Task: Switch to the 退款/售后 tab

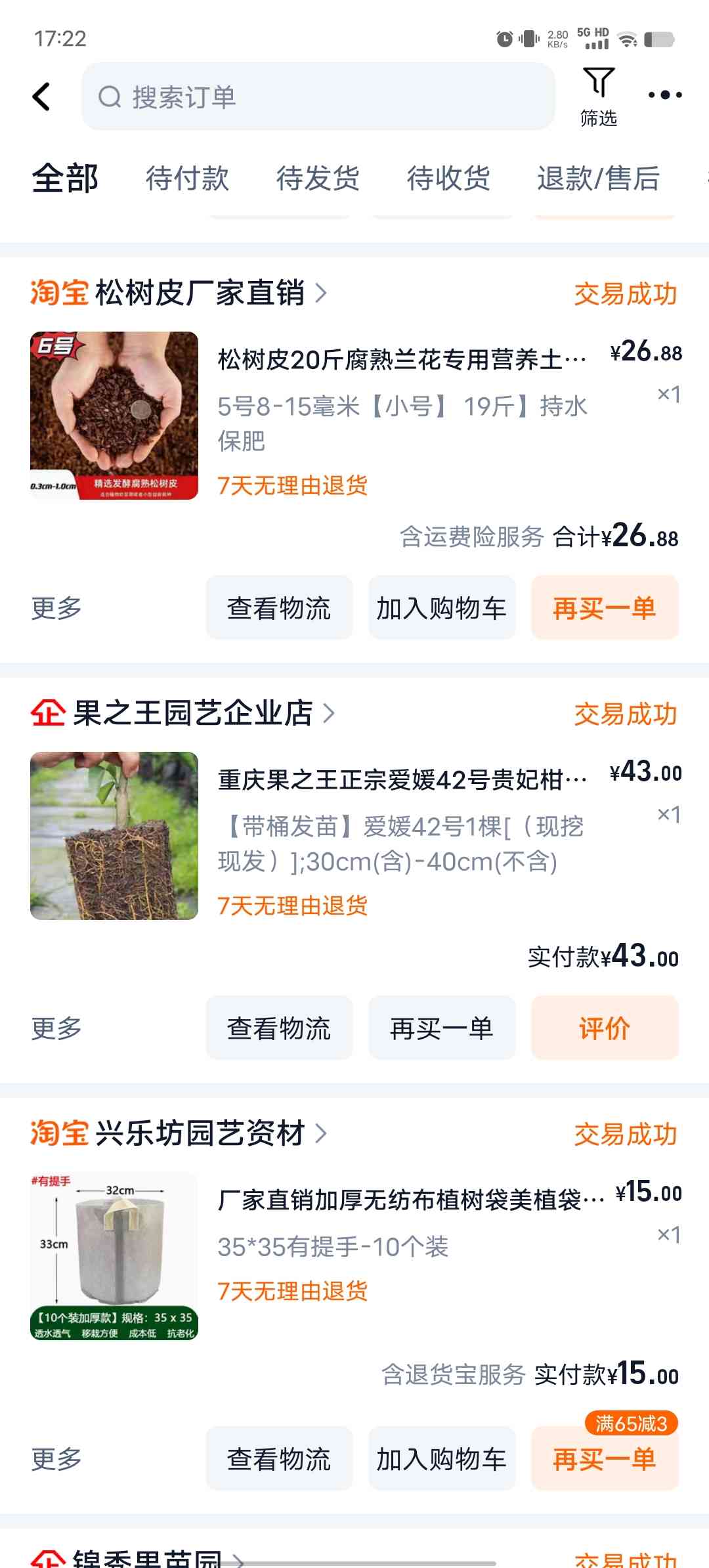Action: click(598, 178)
